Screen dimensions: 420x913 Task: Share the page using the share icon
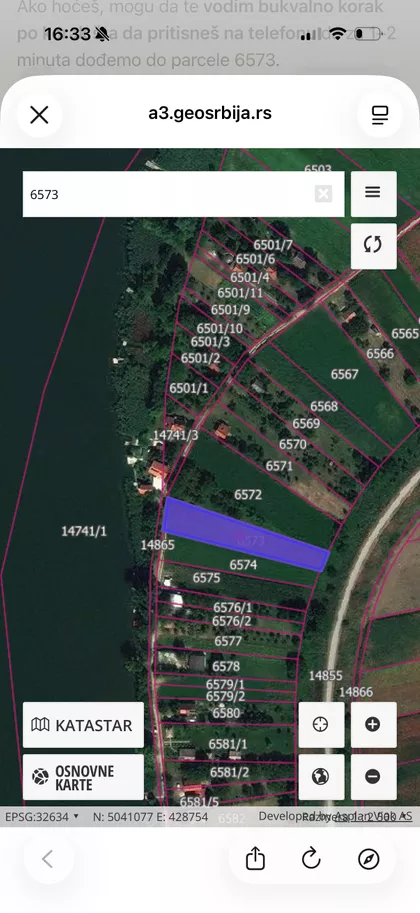(x=255, y=859)
